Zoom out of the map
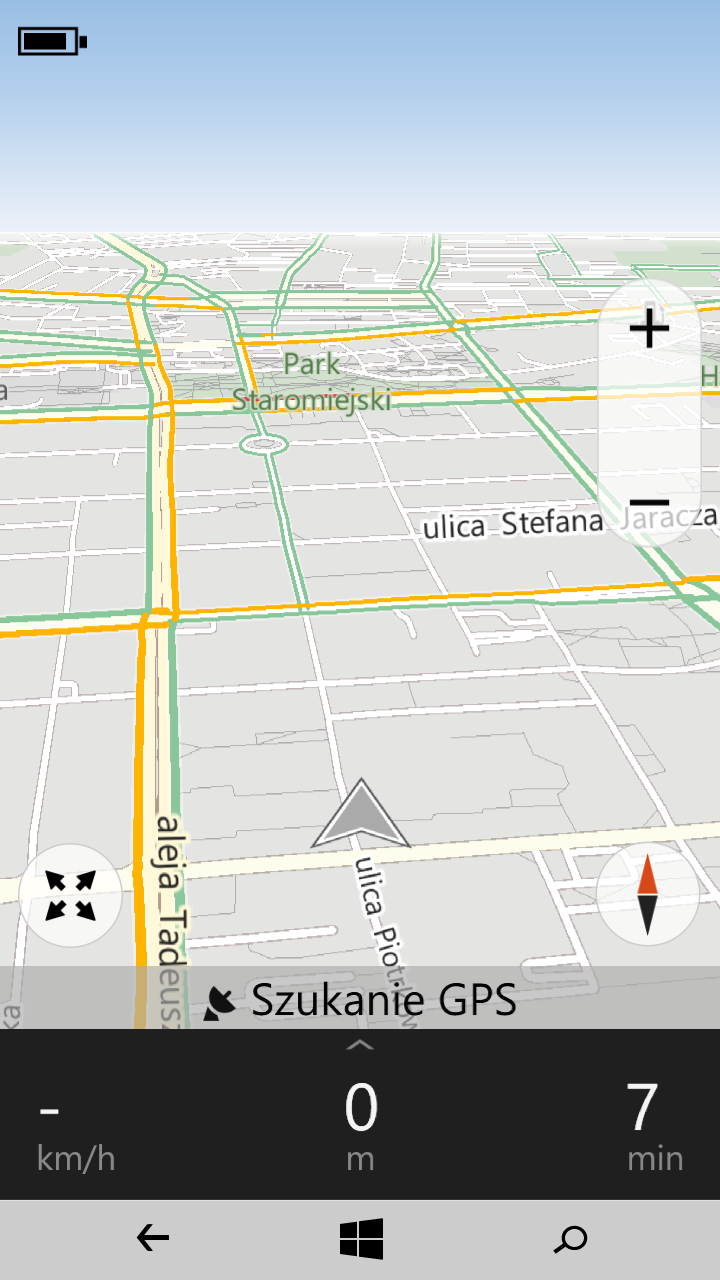Image resolution: width=720 pixels, height=1280 pixels. tap(650, 503)
